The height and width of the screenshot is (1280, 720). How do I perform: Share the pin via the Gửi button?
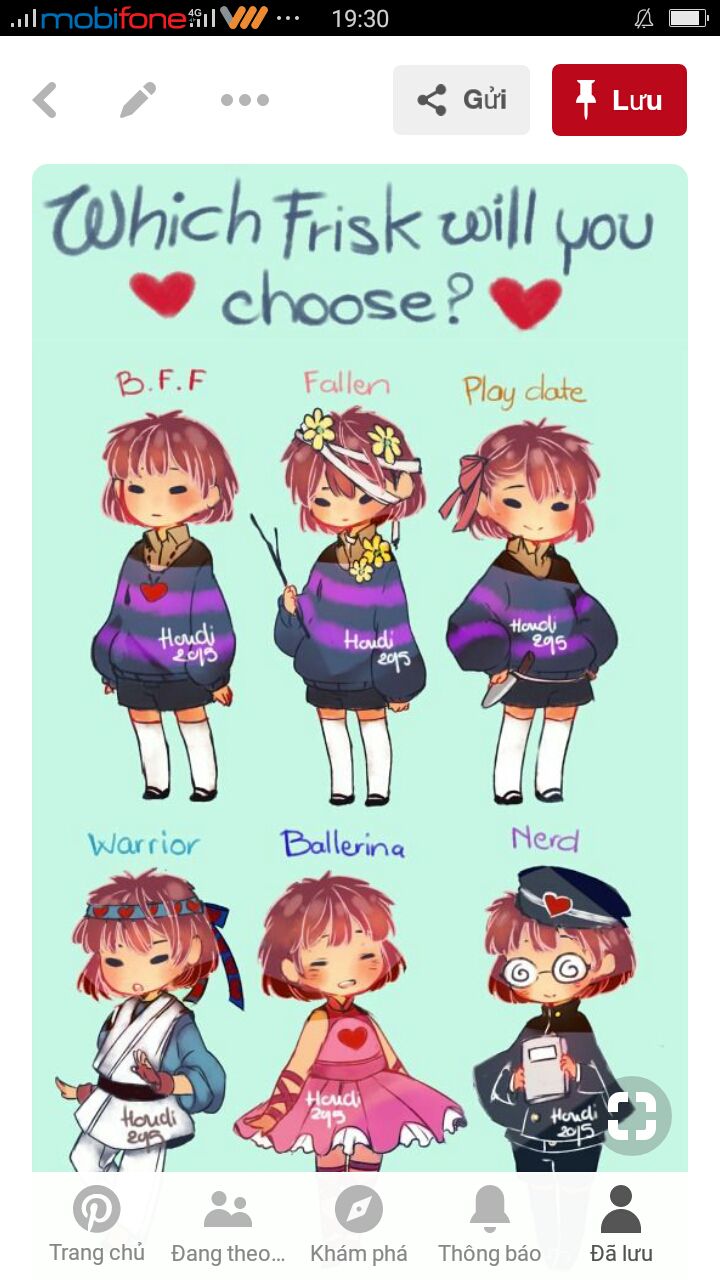461,100
